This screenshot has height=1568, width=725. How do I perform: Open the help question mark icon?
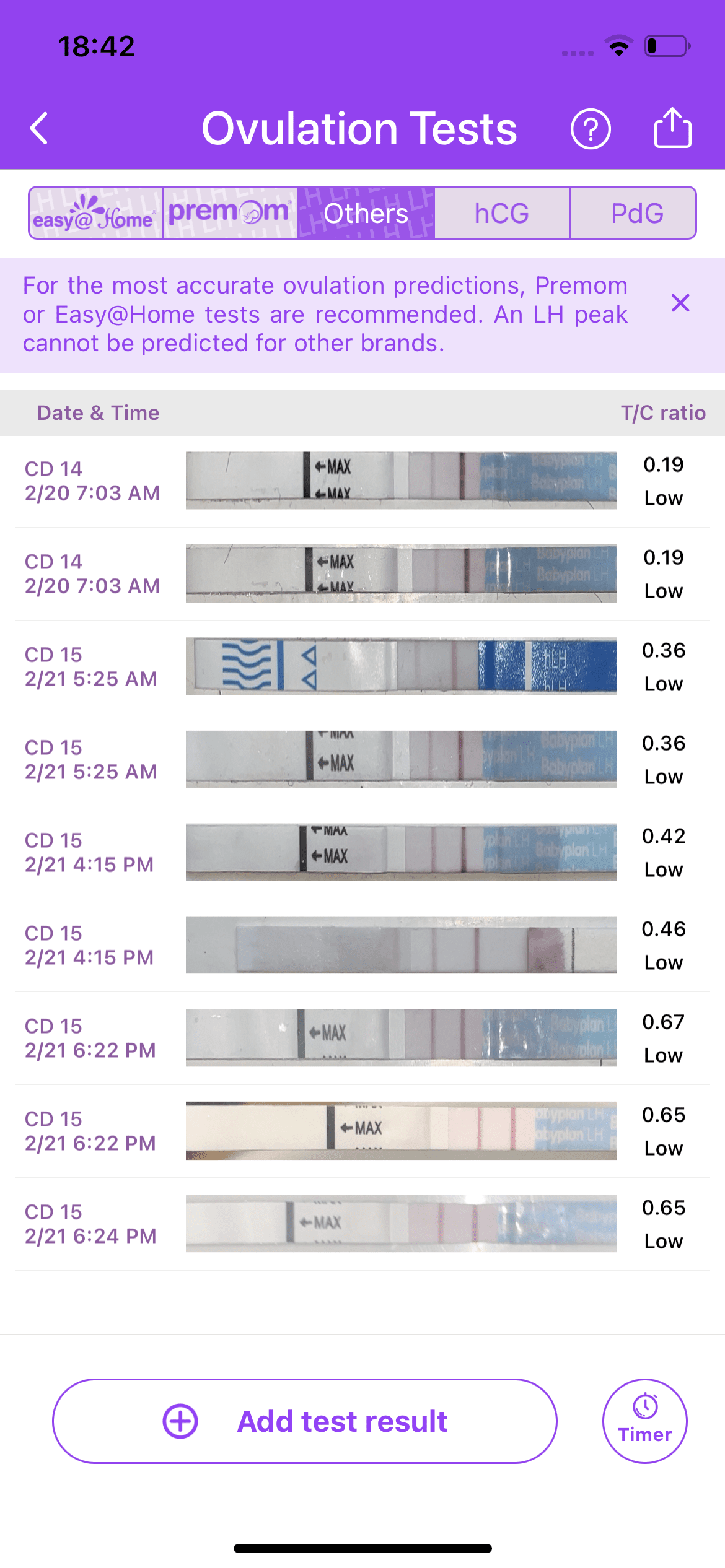[x=590, y=129]
